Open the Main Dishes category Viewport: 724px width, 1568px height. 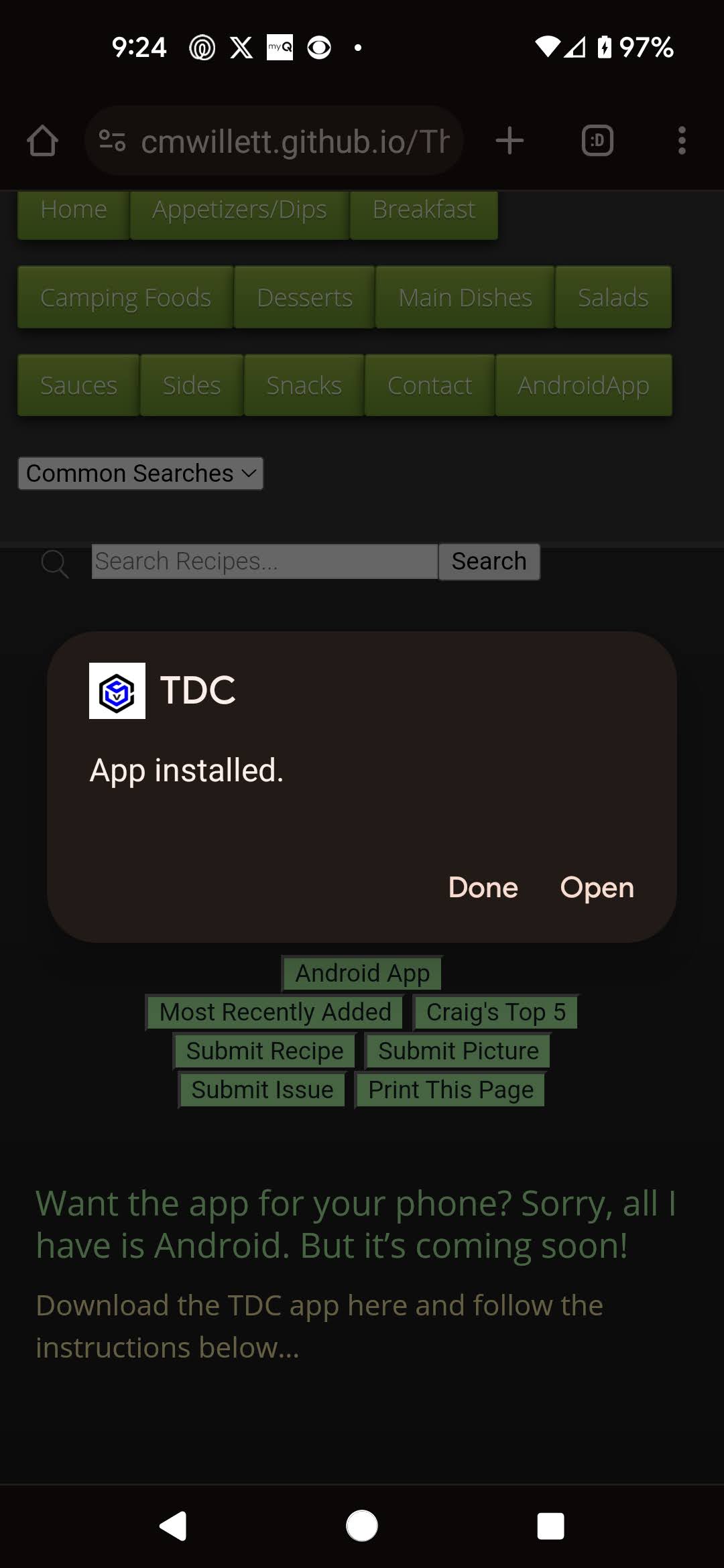465,297
